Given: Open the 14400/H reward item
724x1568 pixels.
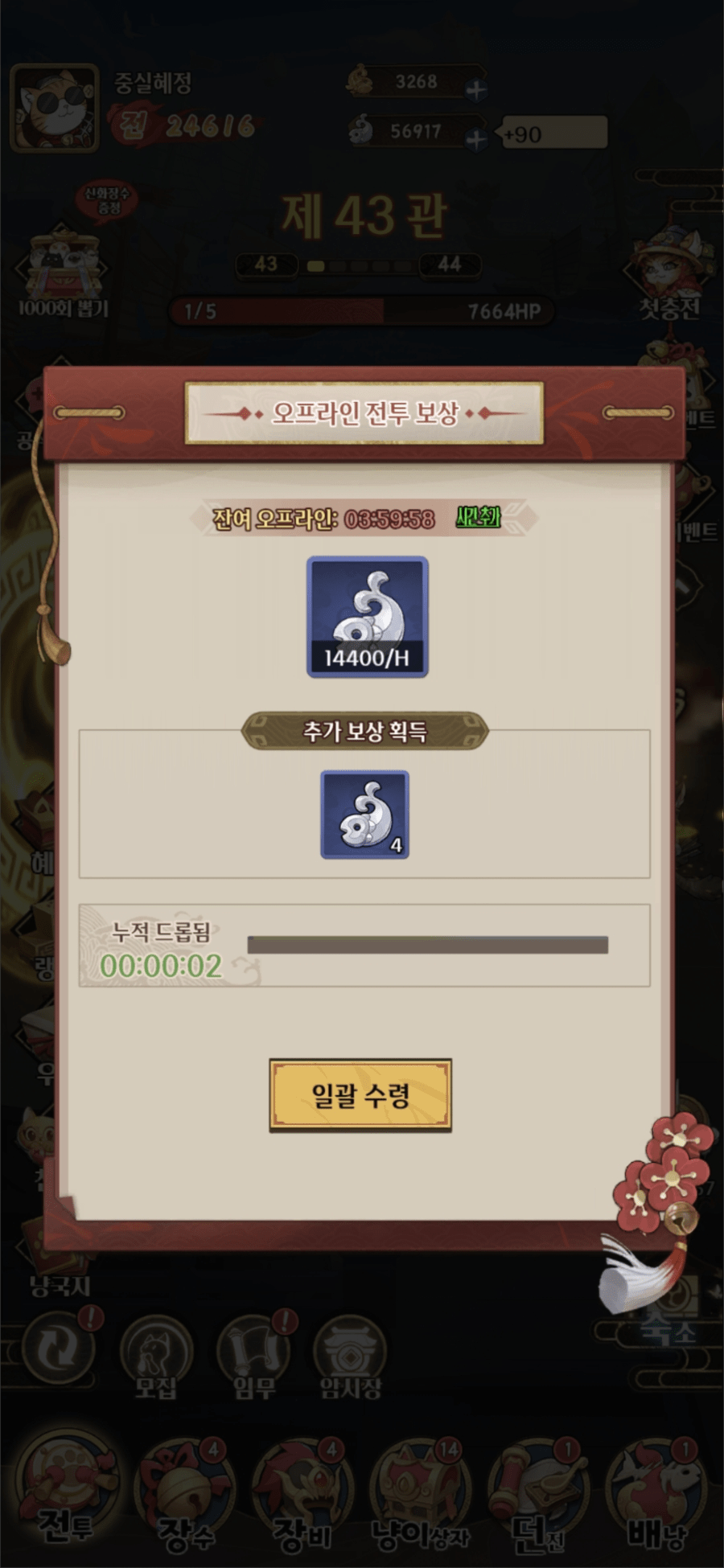Looking at the screenshot, I should click(367, 617).
